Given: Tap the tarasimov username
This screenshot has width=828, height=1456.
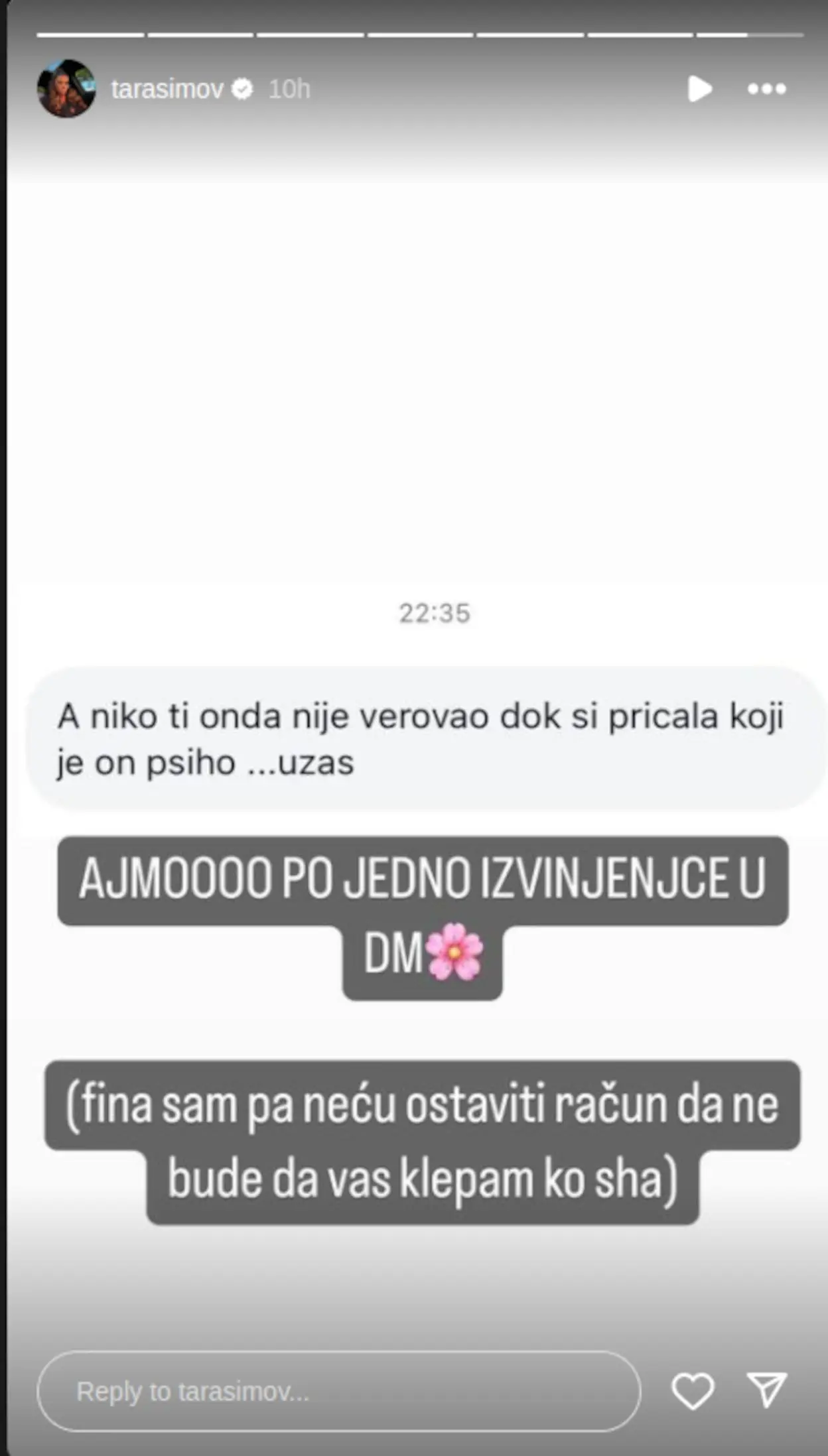Looking at the screenshot, I should click(x=167, y=89).
